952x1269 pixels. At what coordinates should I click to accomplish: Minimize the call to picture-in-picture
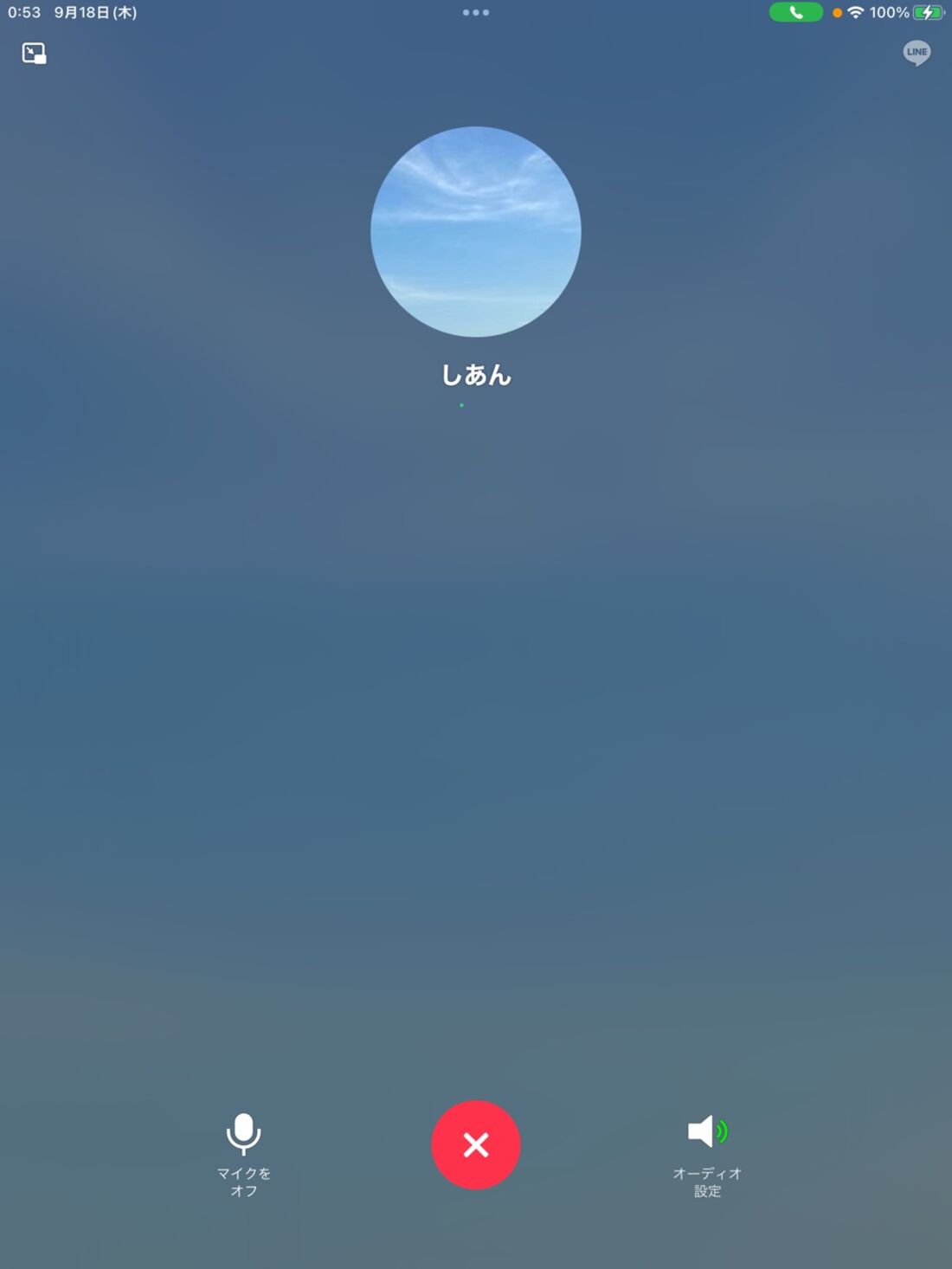click(x=34, y=54)
